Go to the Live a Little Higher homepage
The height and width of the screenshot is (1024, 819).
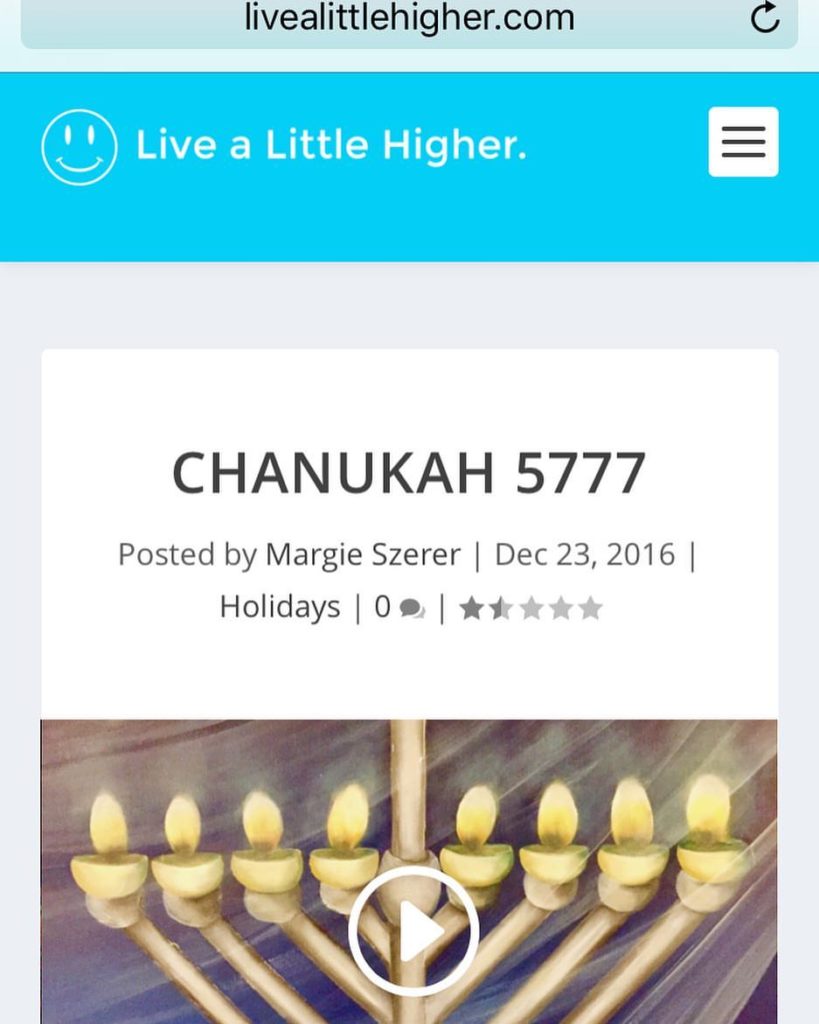tap(284, 146)
